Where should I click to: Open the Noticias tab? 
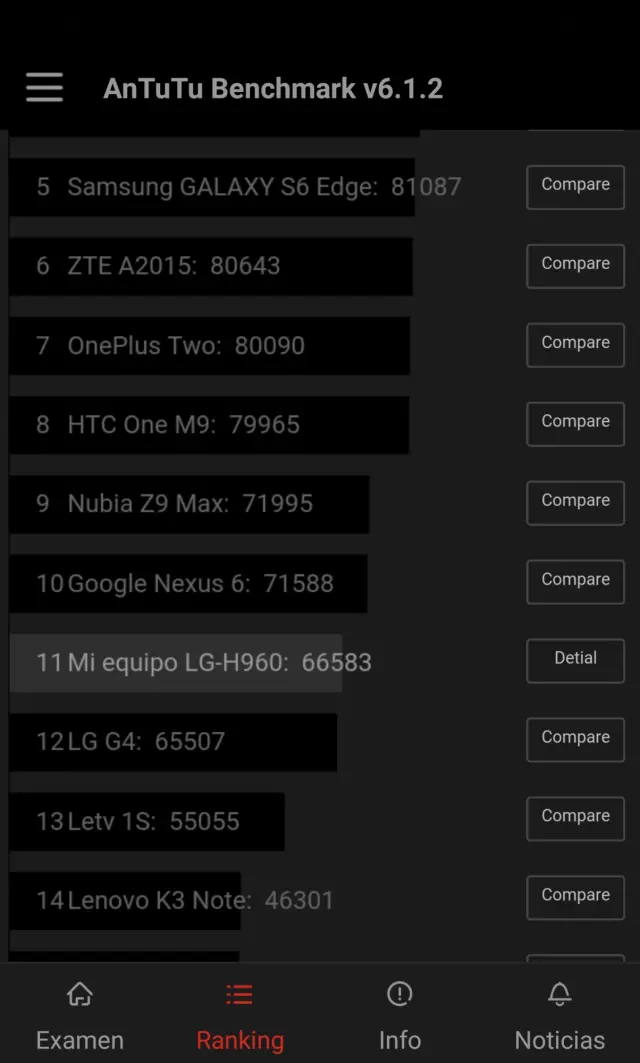click(560, 1015)
